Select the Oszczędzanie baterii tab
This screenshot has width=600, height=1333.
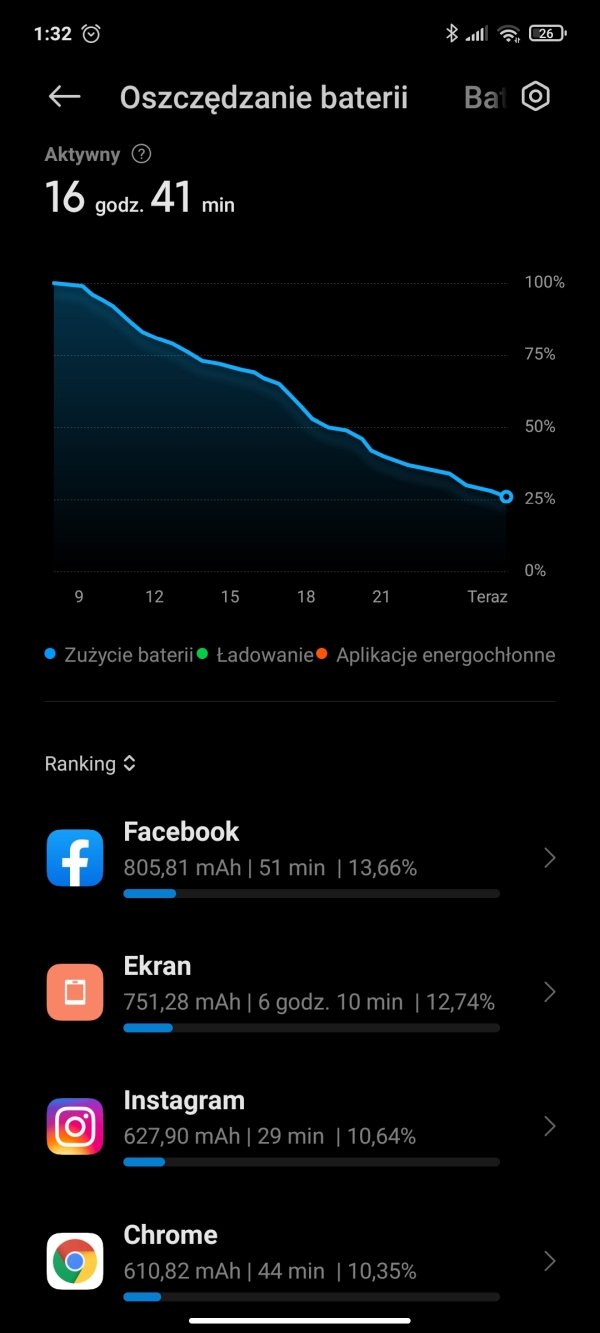point(264,97)
